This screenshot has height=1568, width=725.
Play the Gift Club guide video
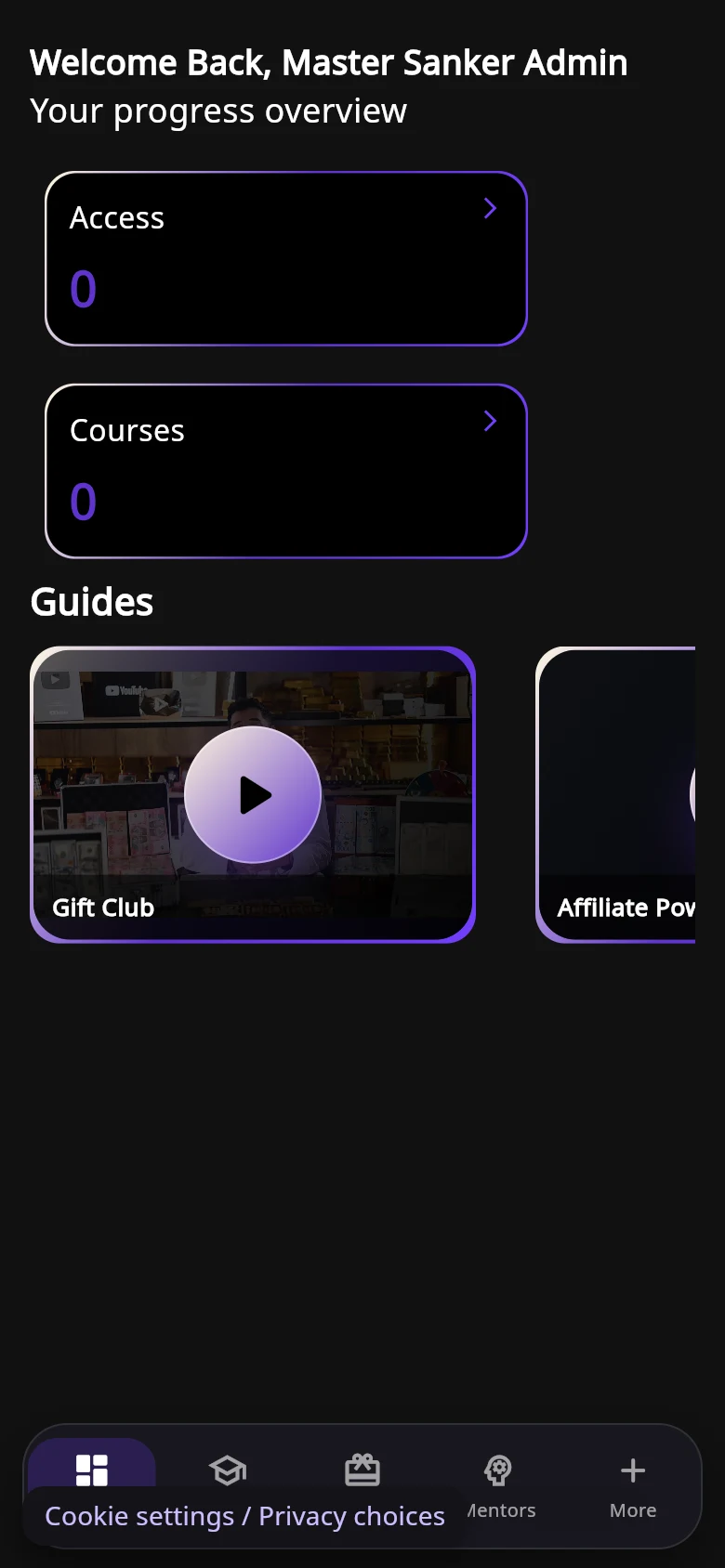click(253, 795)
